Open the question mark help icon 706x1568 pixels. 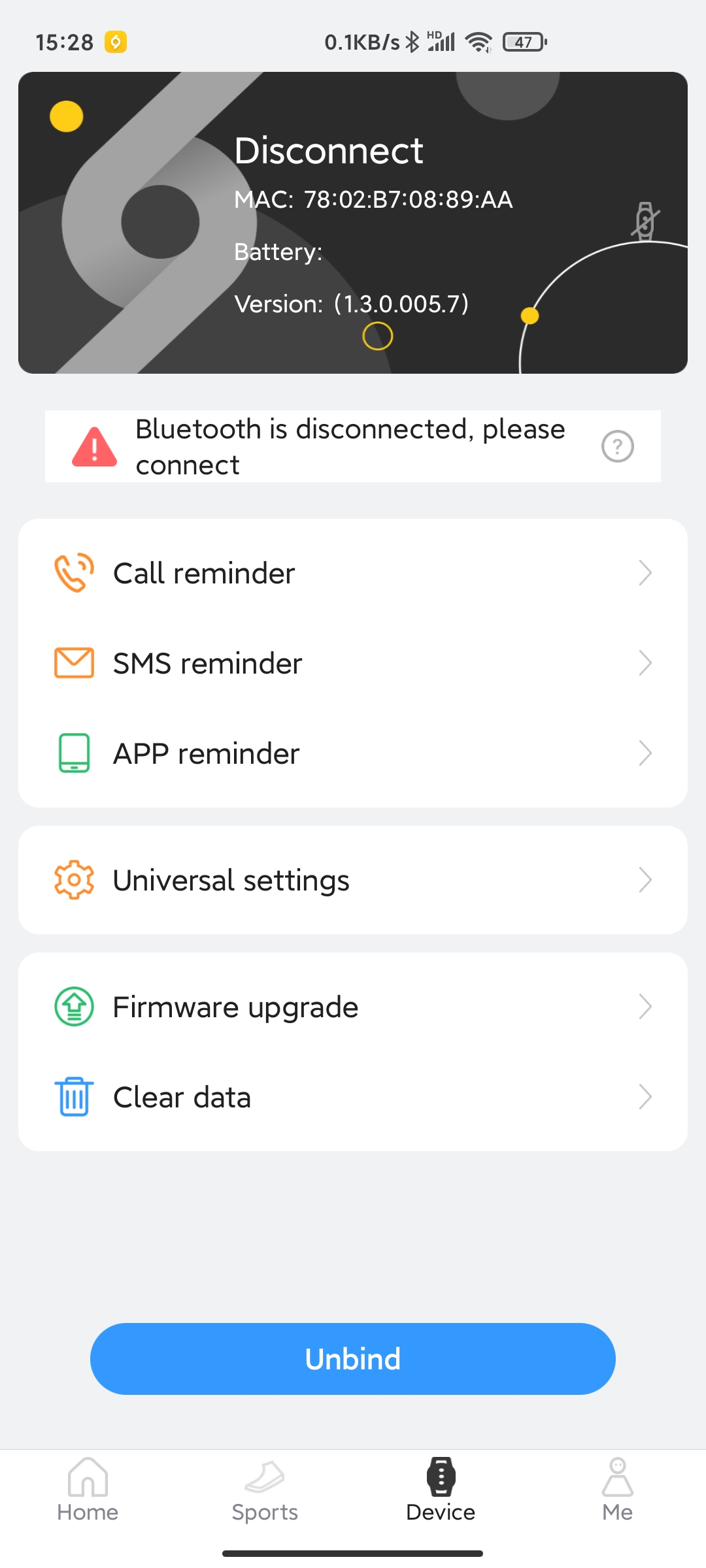(617, 446)
